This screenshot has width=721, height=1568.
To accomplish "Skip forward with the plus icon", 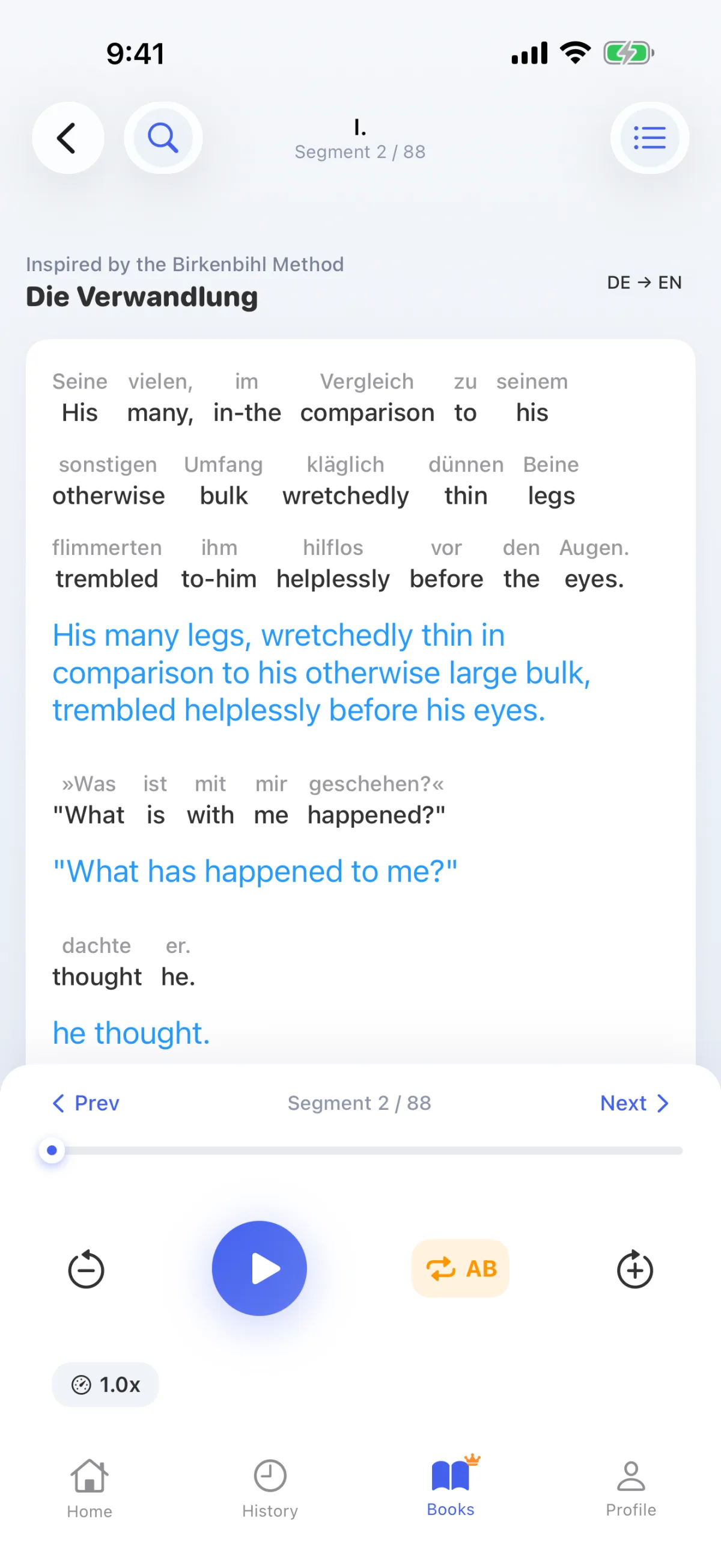I will [634, 1269].
